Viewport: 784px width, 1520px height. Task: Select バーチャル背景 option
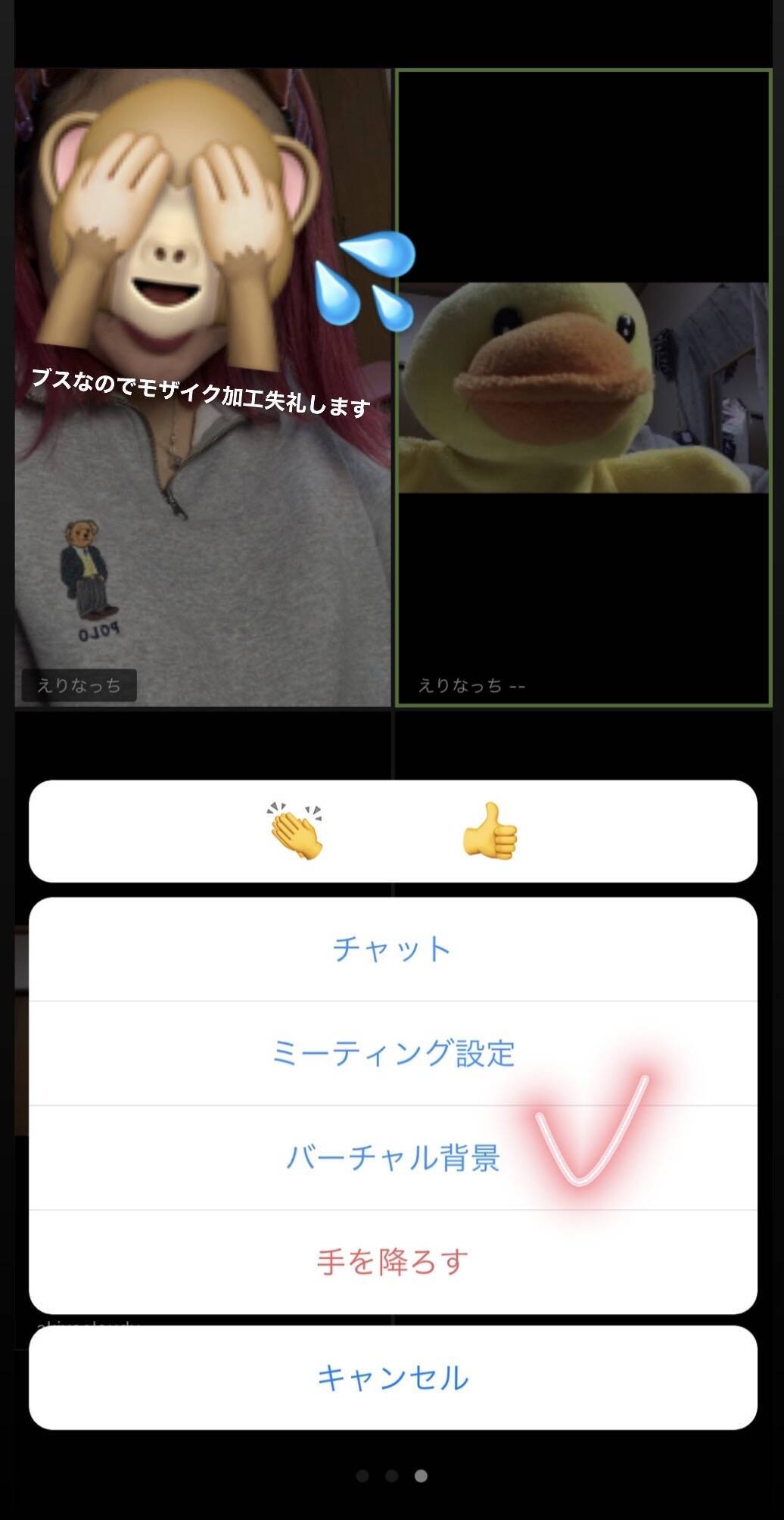pos(393,1157)
